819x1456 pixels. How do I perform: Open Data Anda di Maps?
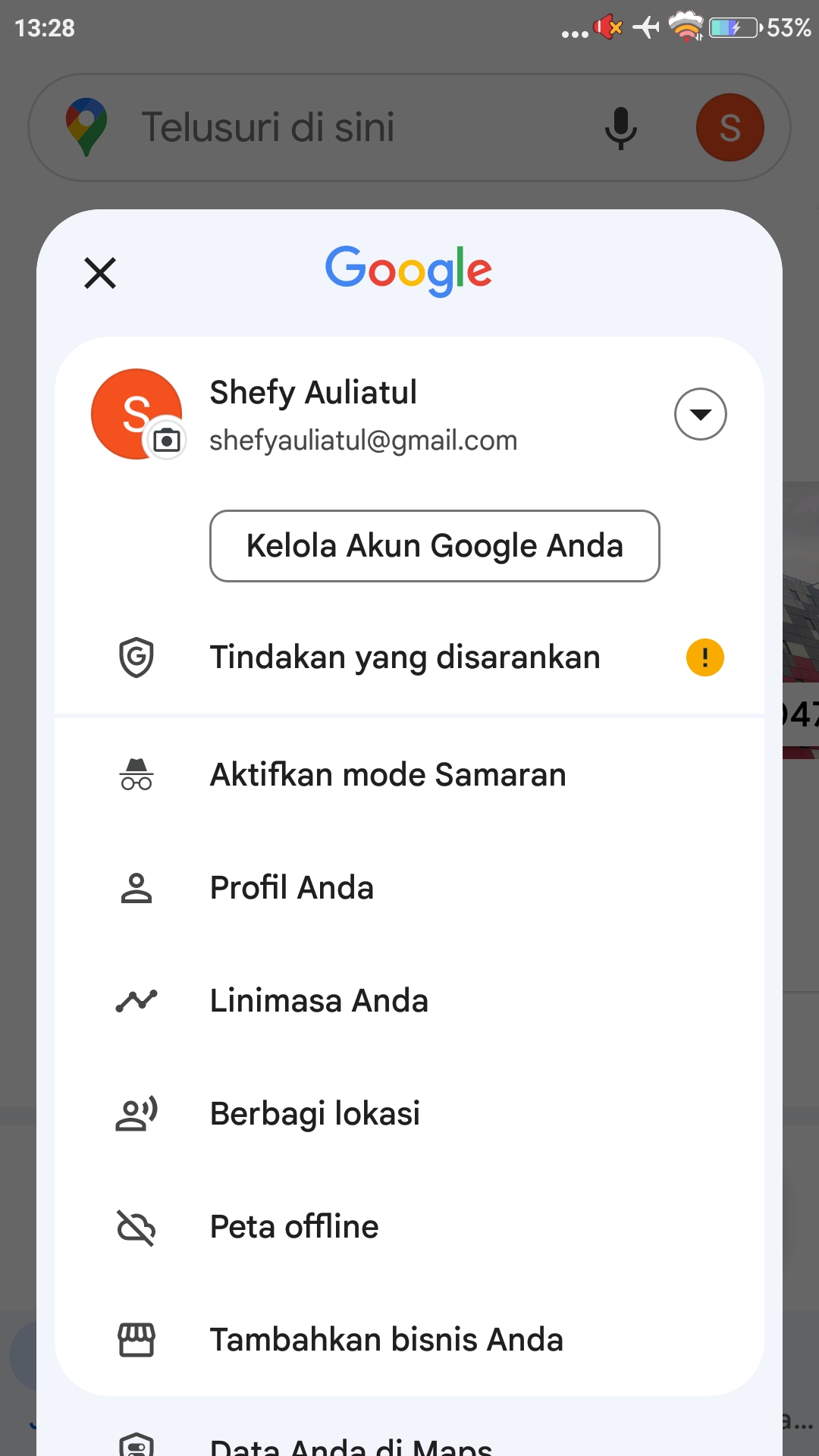click(x=350, y=1445)
